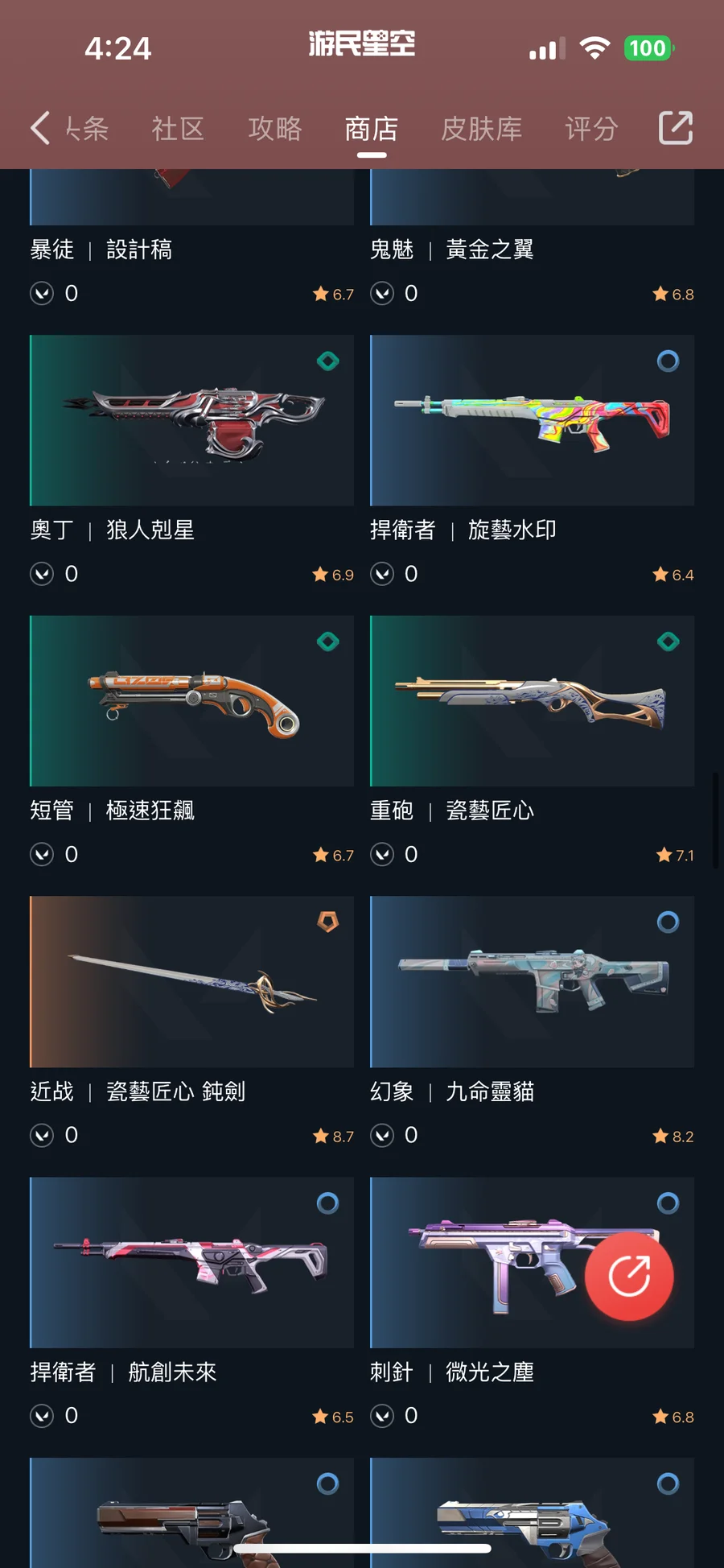The image size is (724, 1568).
Task: Open the 近战 瓷藝匠心 鈍劍 card
Action: [x=191, y=1023]
